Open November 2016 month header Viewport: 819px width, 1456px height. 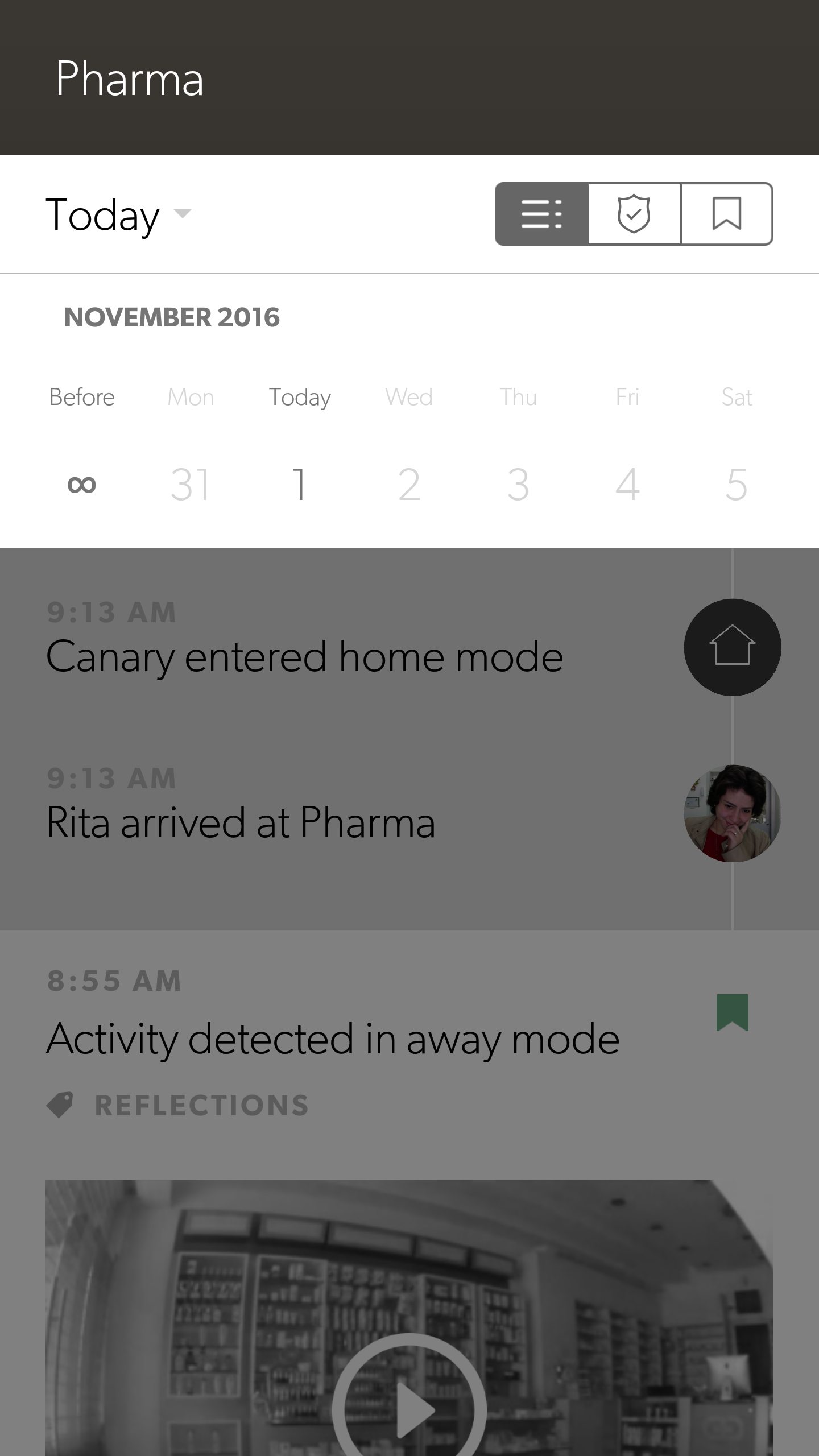click(x=171, y=318)
